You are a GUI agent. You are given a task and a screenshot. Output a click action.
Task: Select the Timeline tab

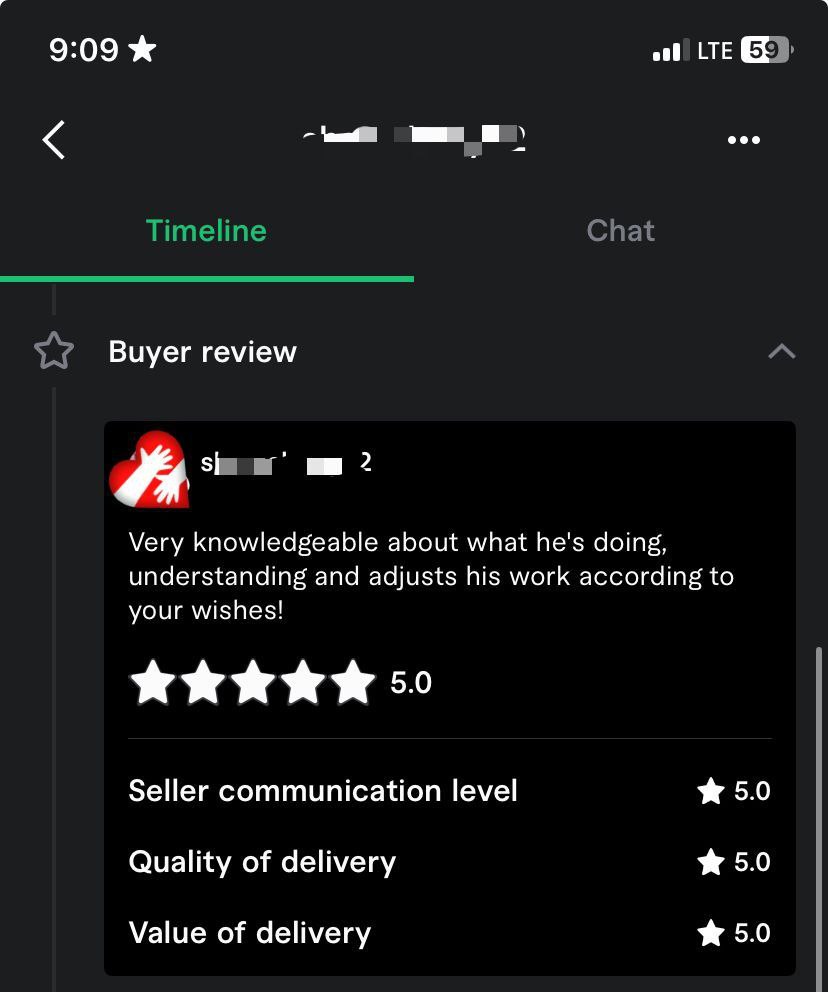click(x=206, y=231)
